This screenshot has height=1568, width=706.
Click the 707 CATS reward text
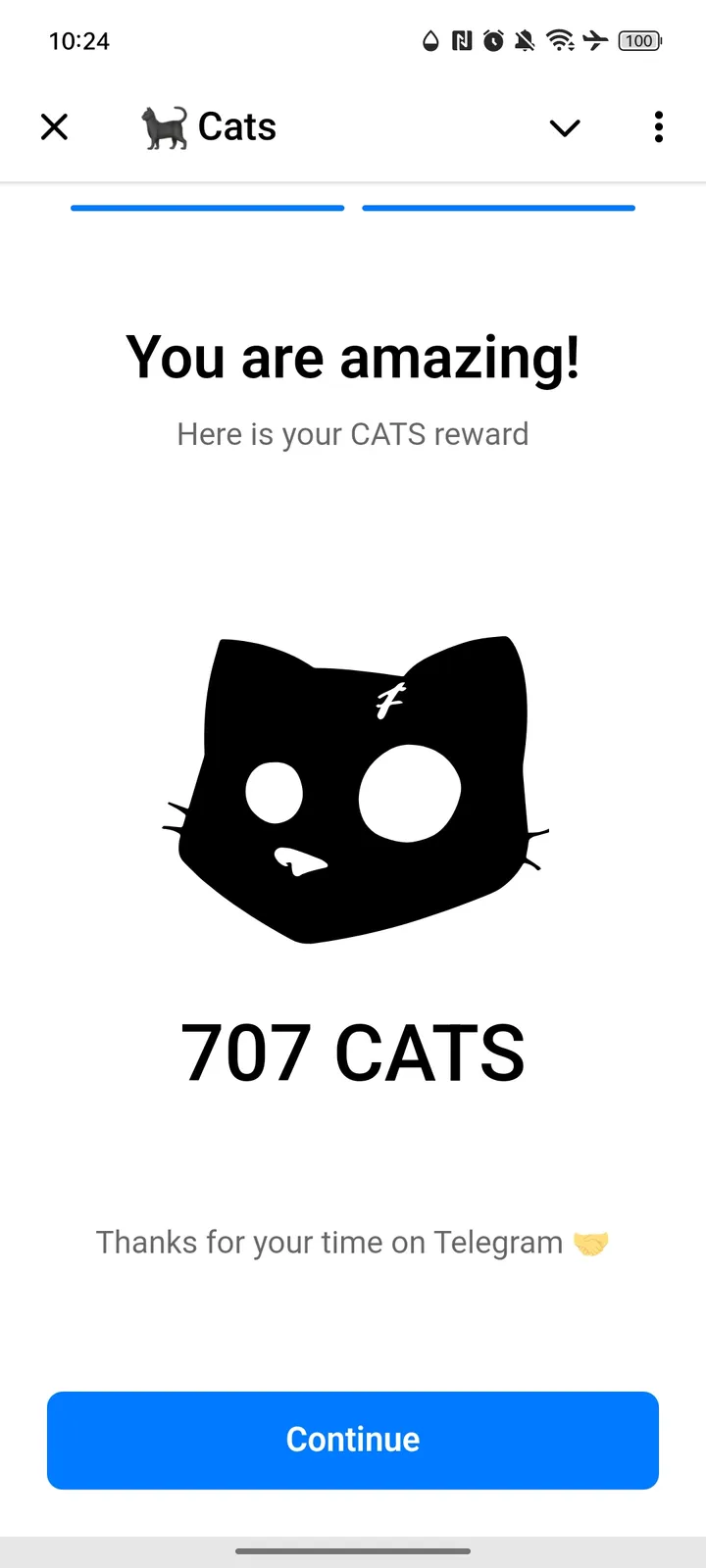click(x=353, y=1051)
